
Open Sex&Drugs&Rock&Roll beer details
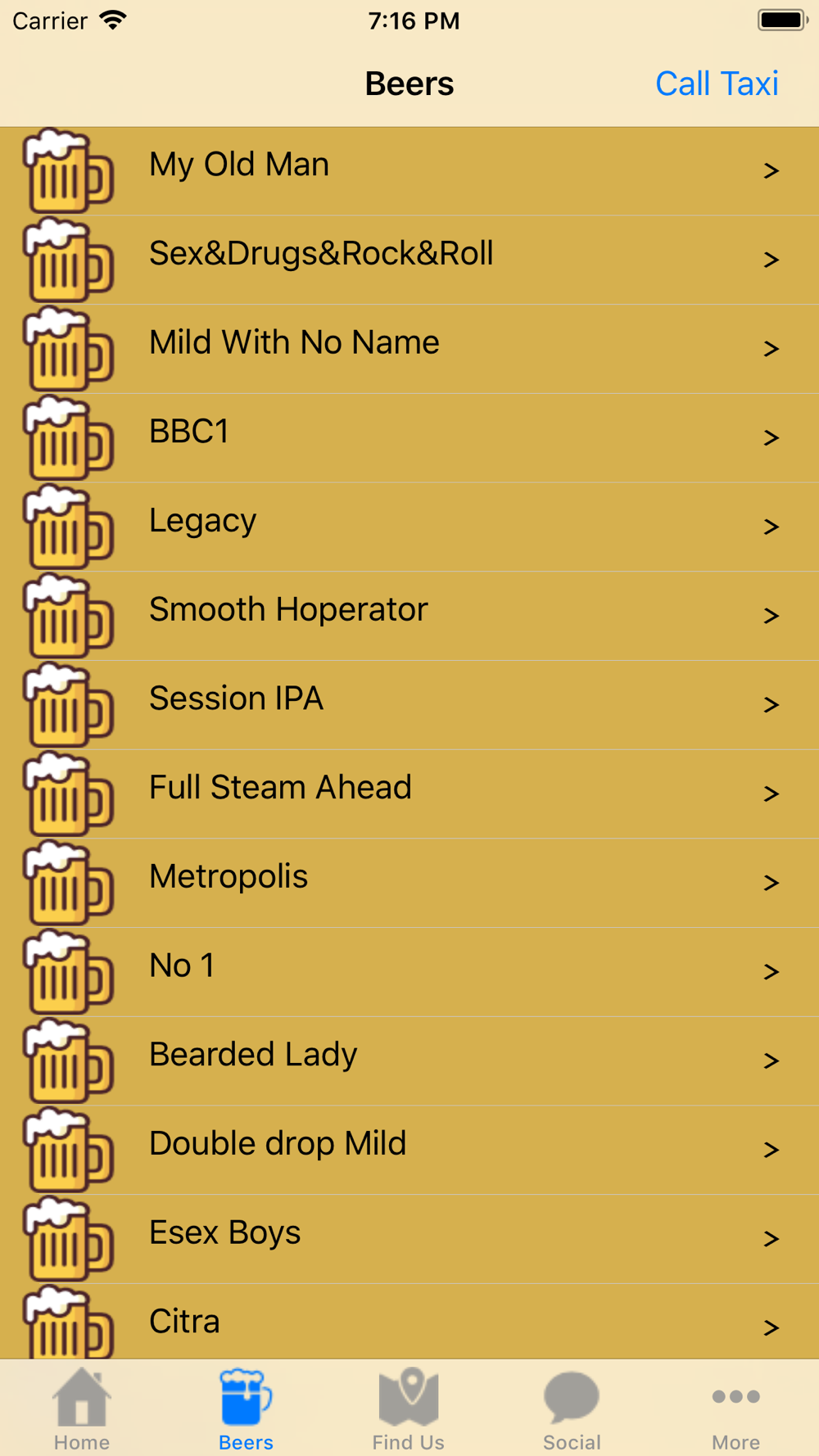(x=409, y=260)
